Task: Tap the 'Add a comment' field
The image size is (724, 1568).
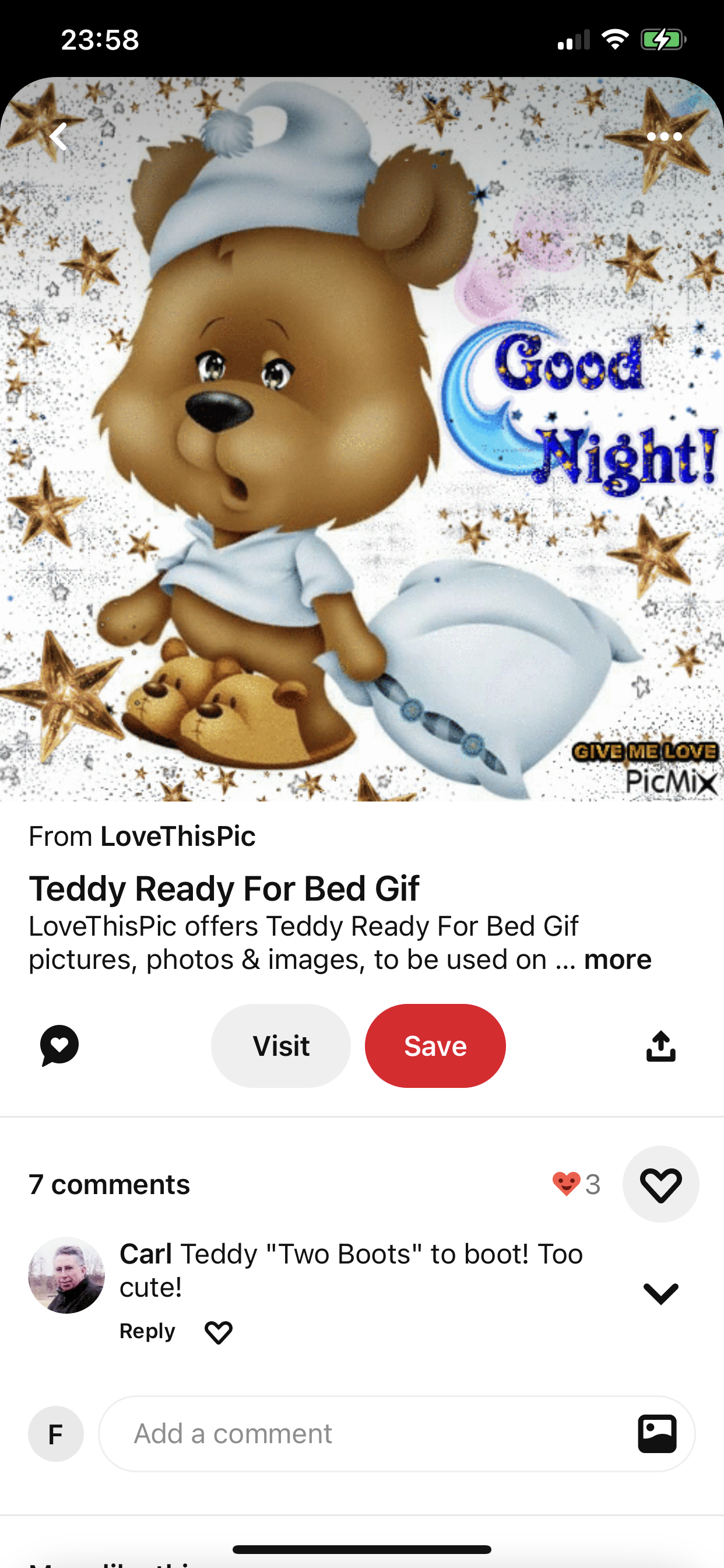Action: (365, 1433)
